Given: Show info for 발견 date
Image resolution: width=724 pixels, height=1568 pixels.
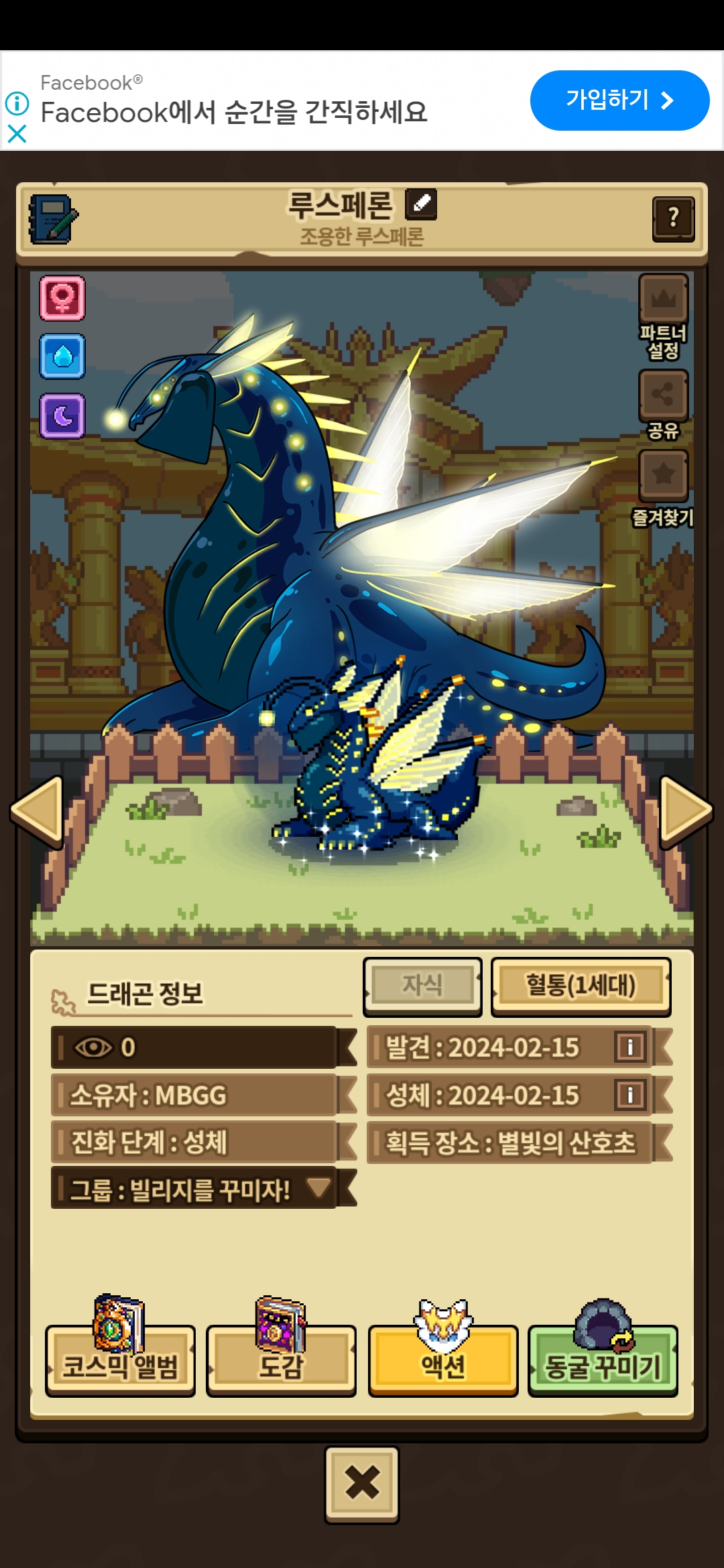Looking at the screenshot, I should pos(630,1047).
